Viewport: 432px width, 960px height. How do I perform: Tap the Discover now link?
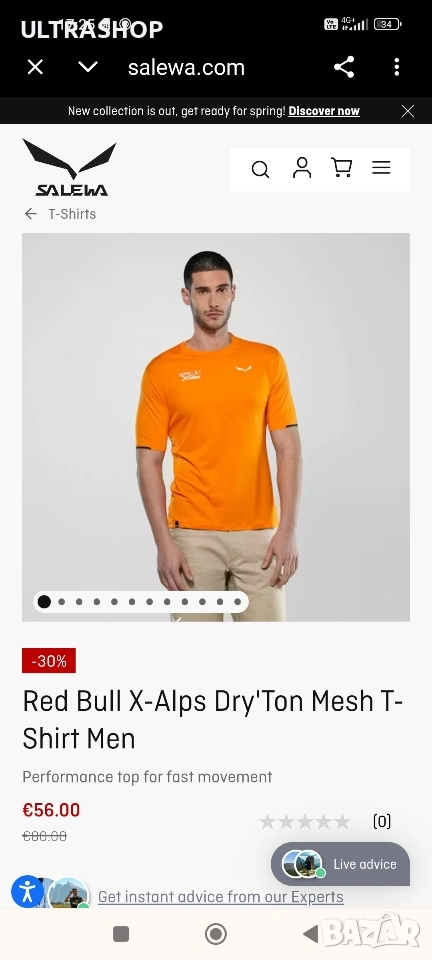(x=324, y=111)
